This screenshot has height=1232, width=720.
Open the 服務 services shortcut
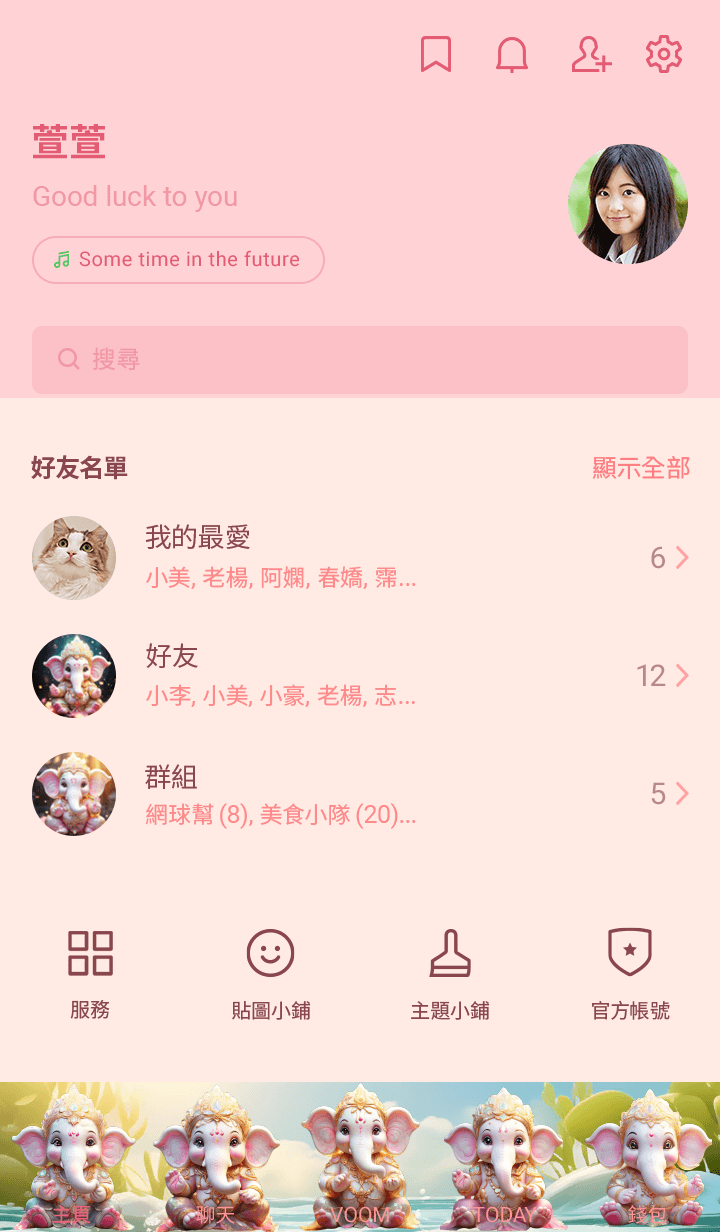coord(90,972)
